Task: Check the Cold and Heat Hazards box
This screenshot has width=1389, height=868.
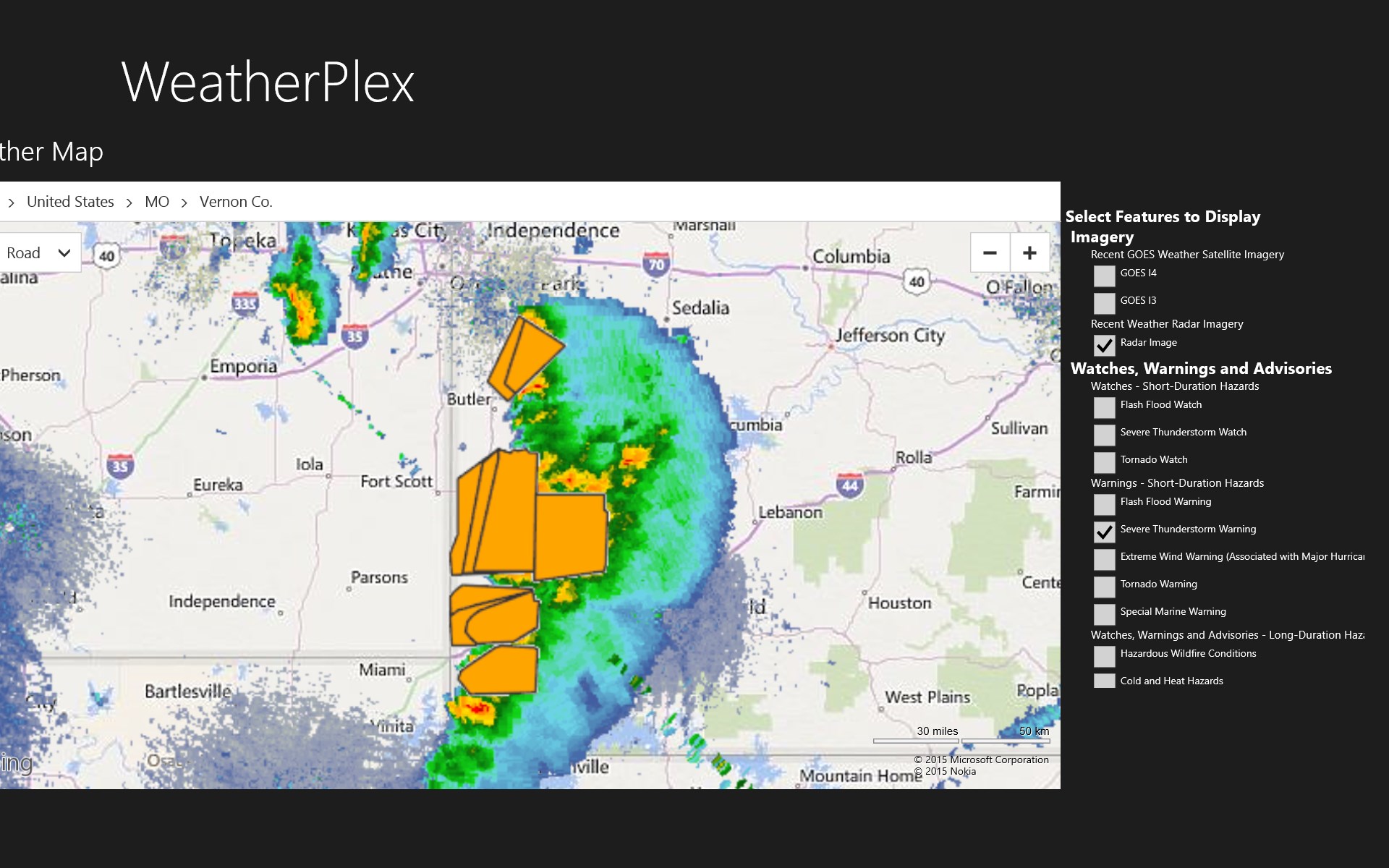Action: [1104, 681]
